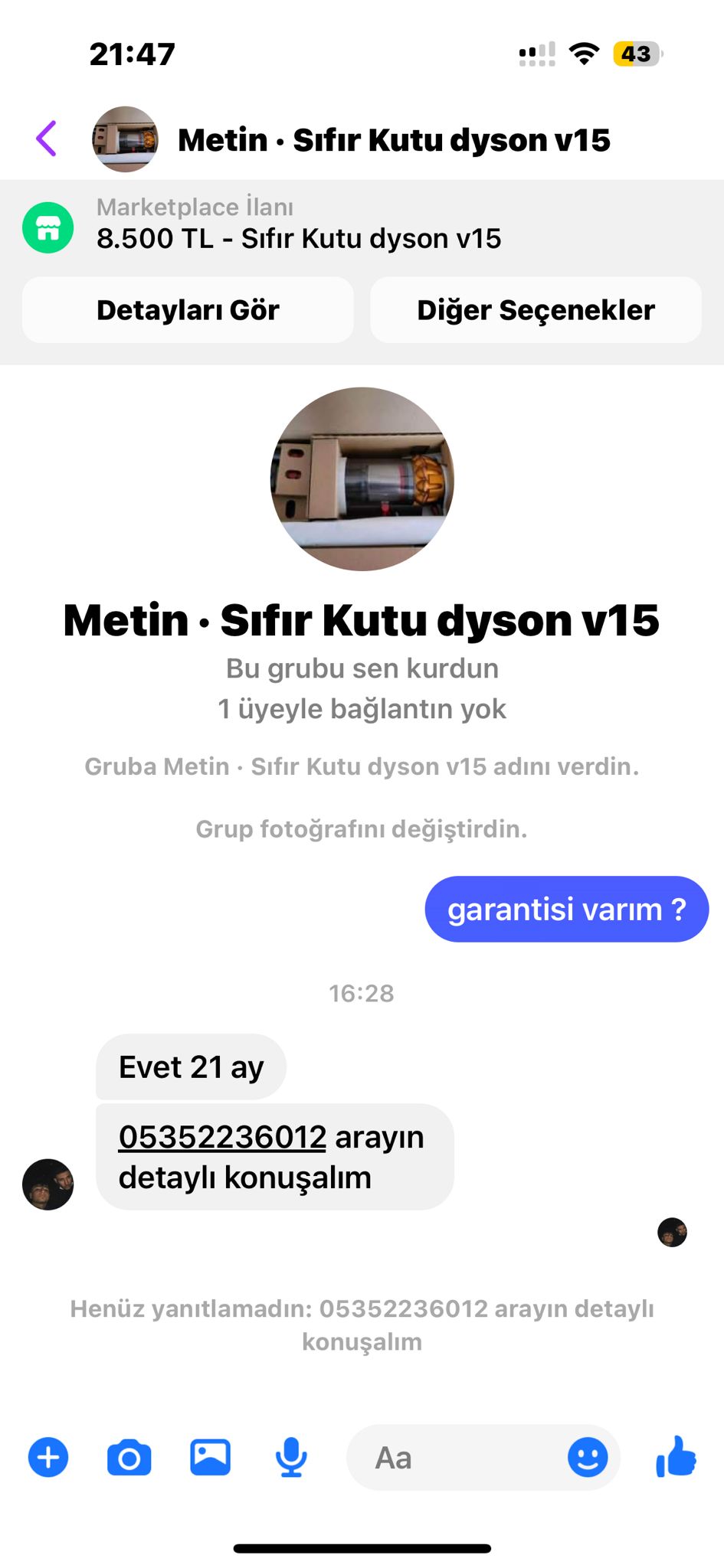Open sender's avatar beside detaylı konuşalım message

[x=48, y=1184]
